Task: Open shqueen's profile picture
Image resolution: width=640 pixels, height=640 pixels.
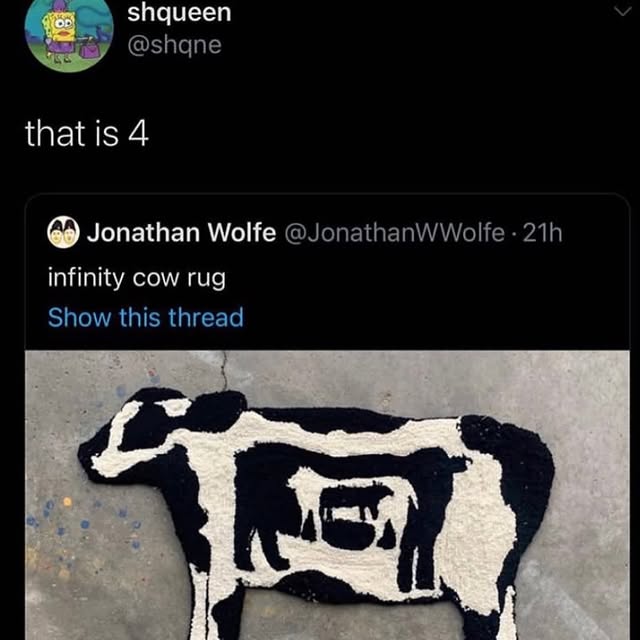Action: pyautogui.click(x=68, y=32)
